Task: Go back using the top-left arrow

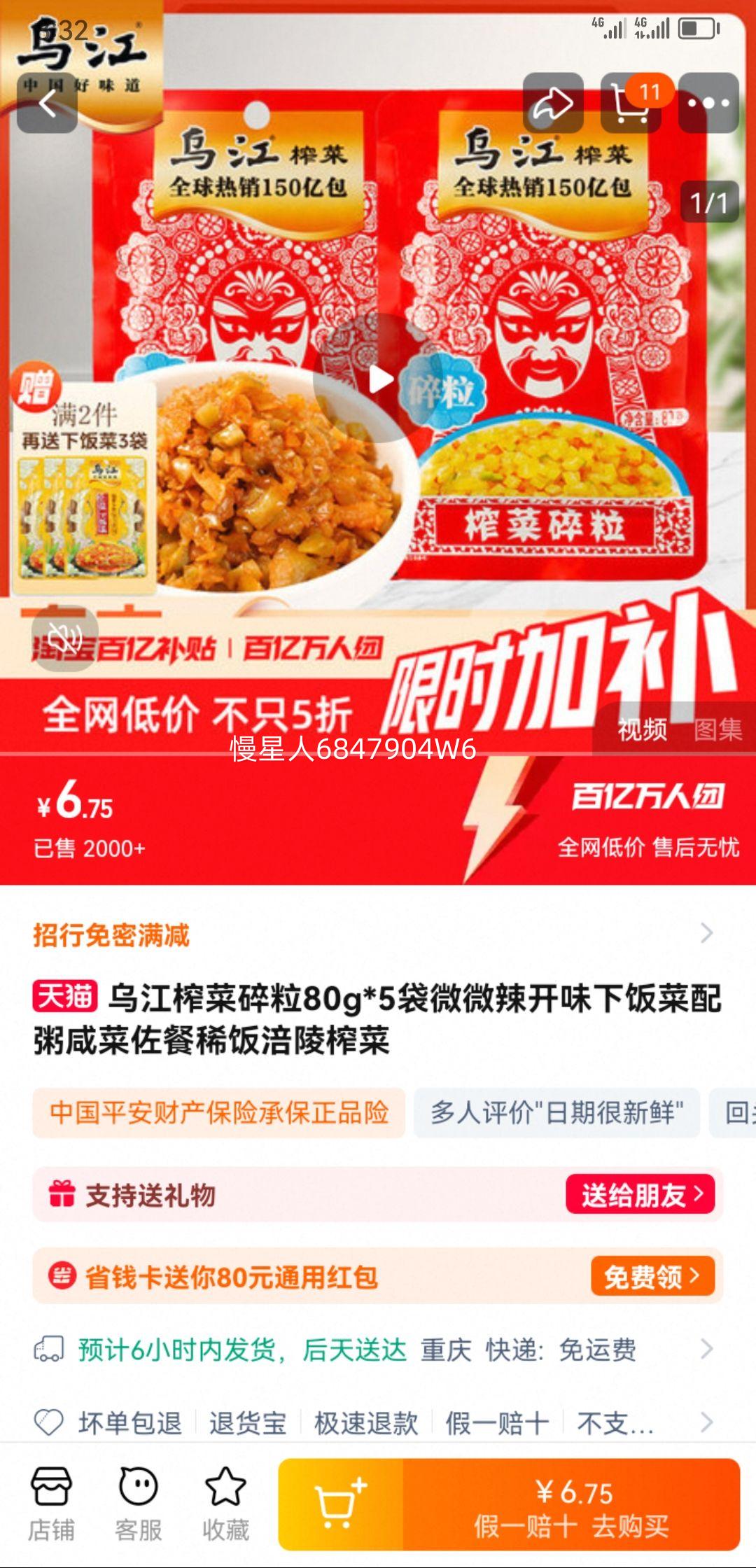Action: (x=47, y=103)
